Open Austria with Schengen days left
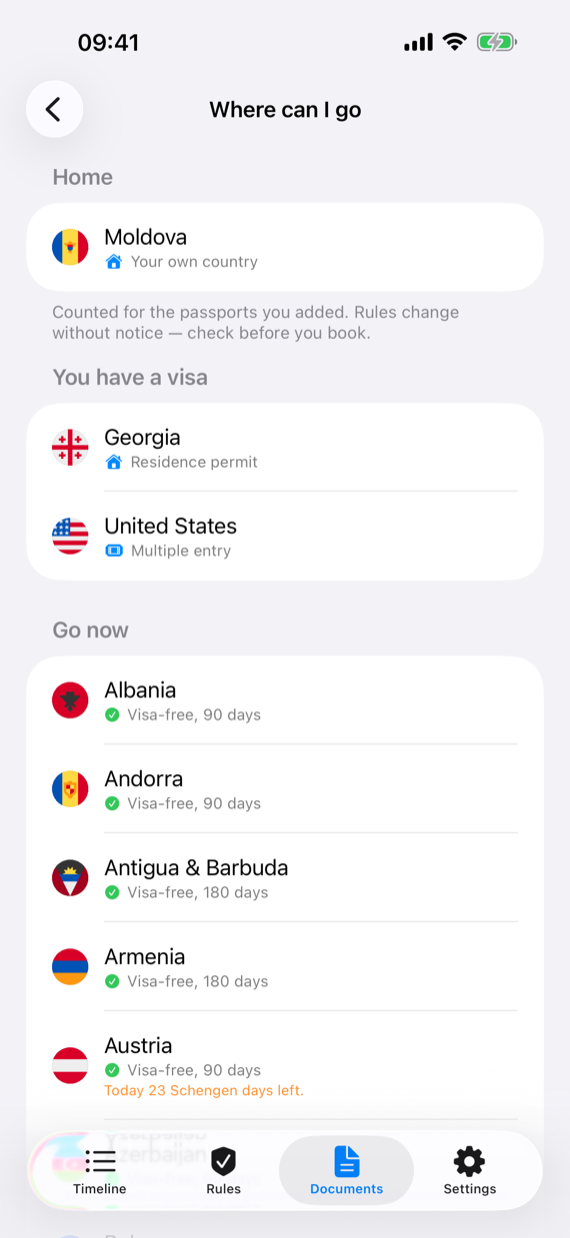The height and width of the screenshot is (1238, 570). (285, 1066)
